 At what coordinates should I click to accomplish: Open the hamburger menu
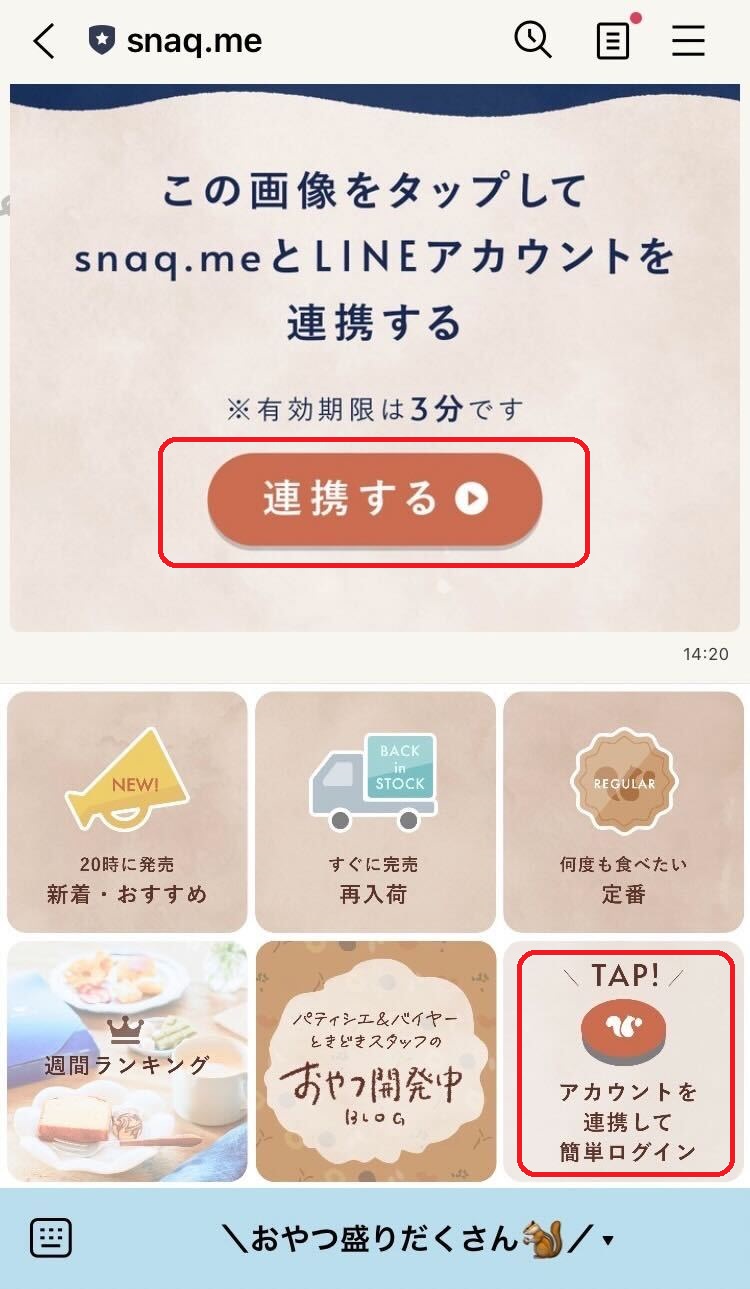(688, 41)
